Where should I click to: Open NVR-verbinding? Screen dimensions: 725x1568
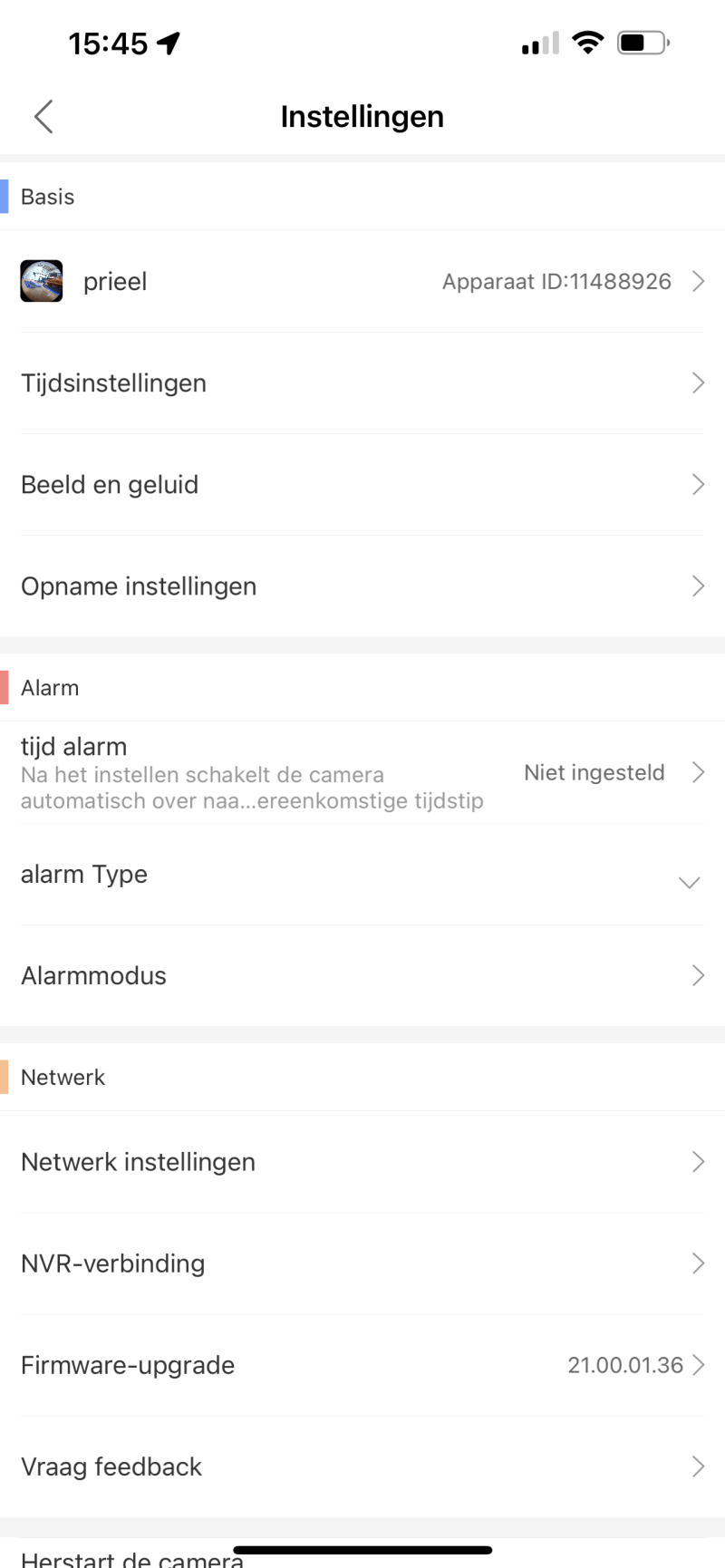(x=362, y=1263)
